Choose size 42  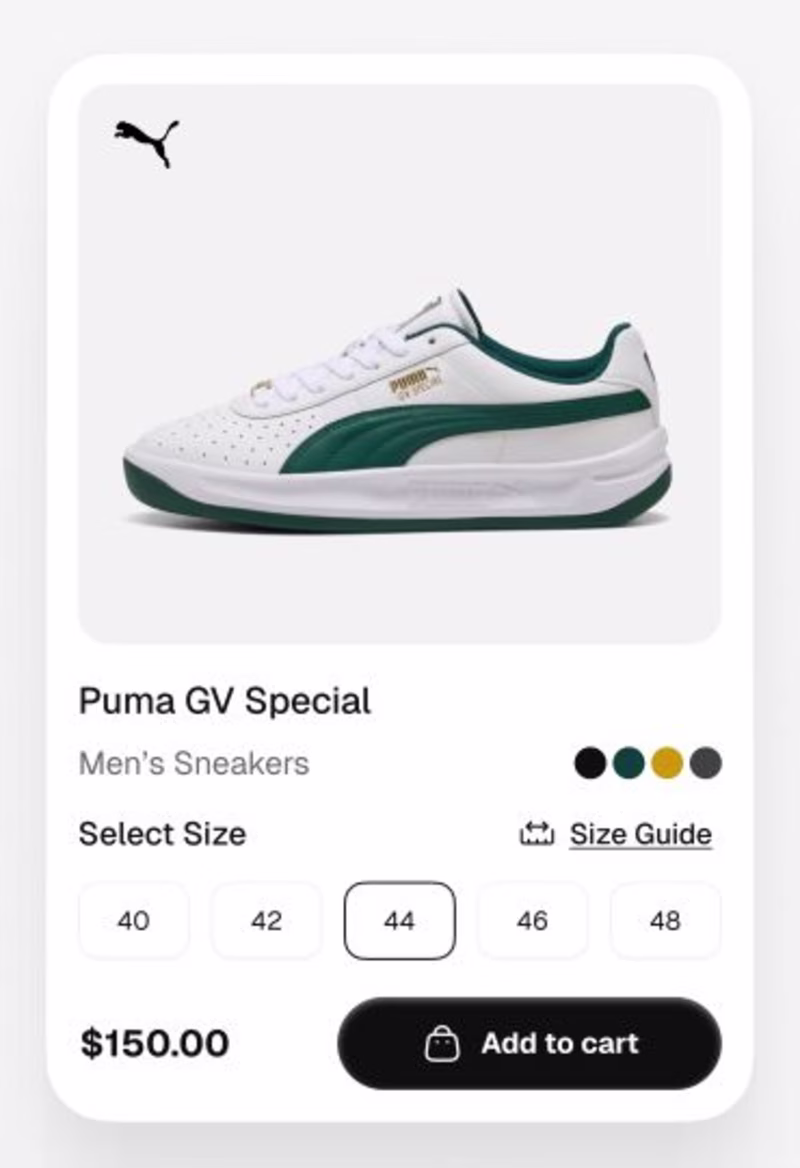(266, 921)
